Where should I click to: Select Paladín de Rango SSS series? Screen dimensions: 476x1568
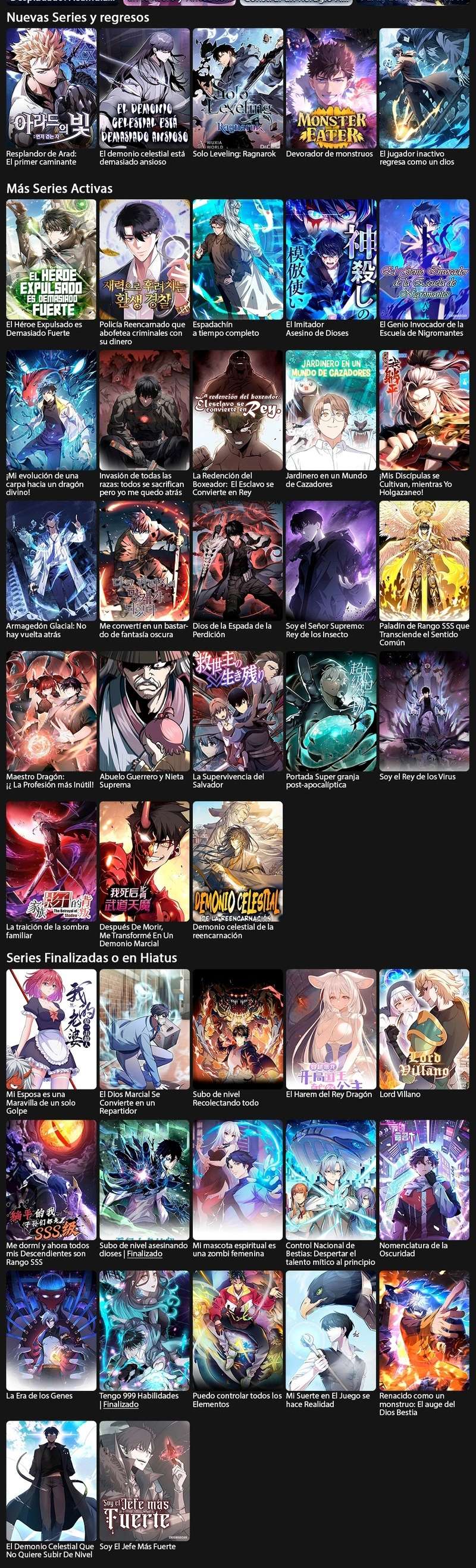pyautogui.click(x=424, y=560)
